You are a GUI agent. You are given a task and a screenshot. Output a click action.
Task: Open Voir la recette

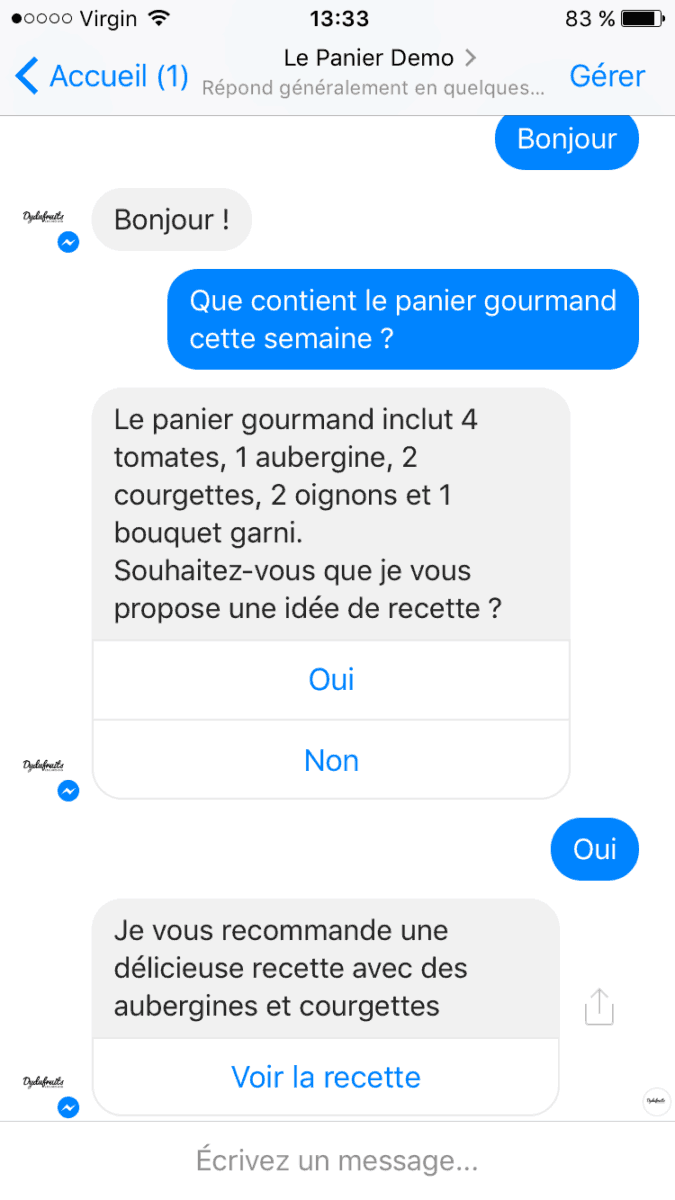click(x=326, y=1077)
